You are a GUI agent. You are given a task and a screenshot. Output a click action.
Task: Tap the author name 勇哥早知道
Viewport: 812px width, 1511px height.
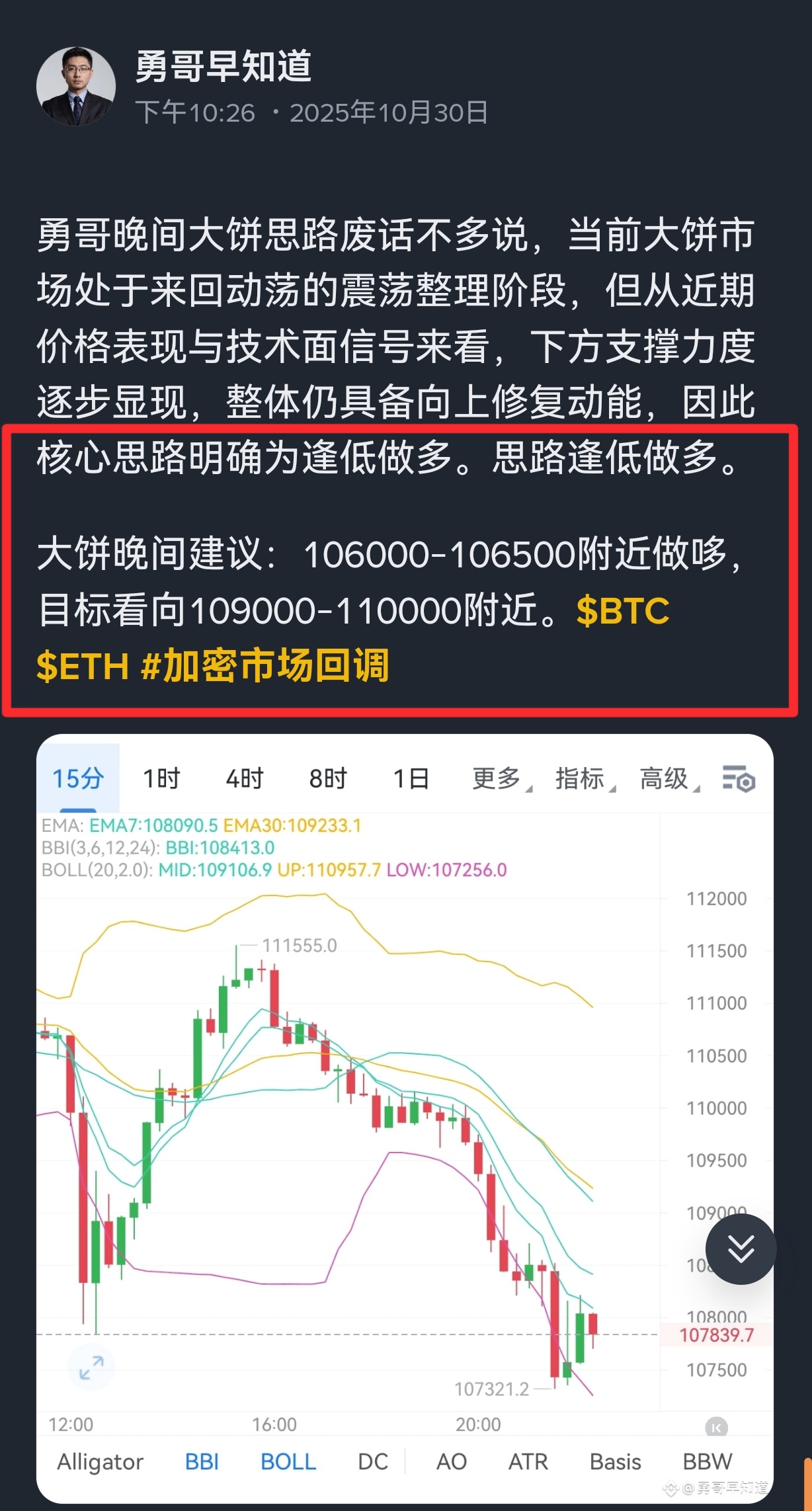pos(223,67)
